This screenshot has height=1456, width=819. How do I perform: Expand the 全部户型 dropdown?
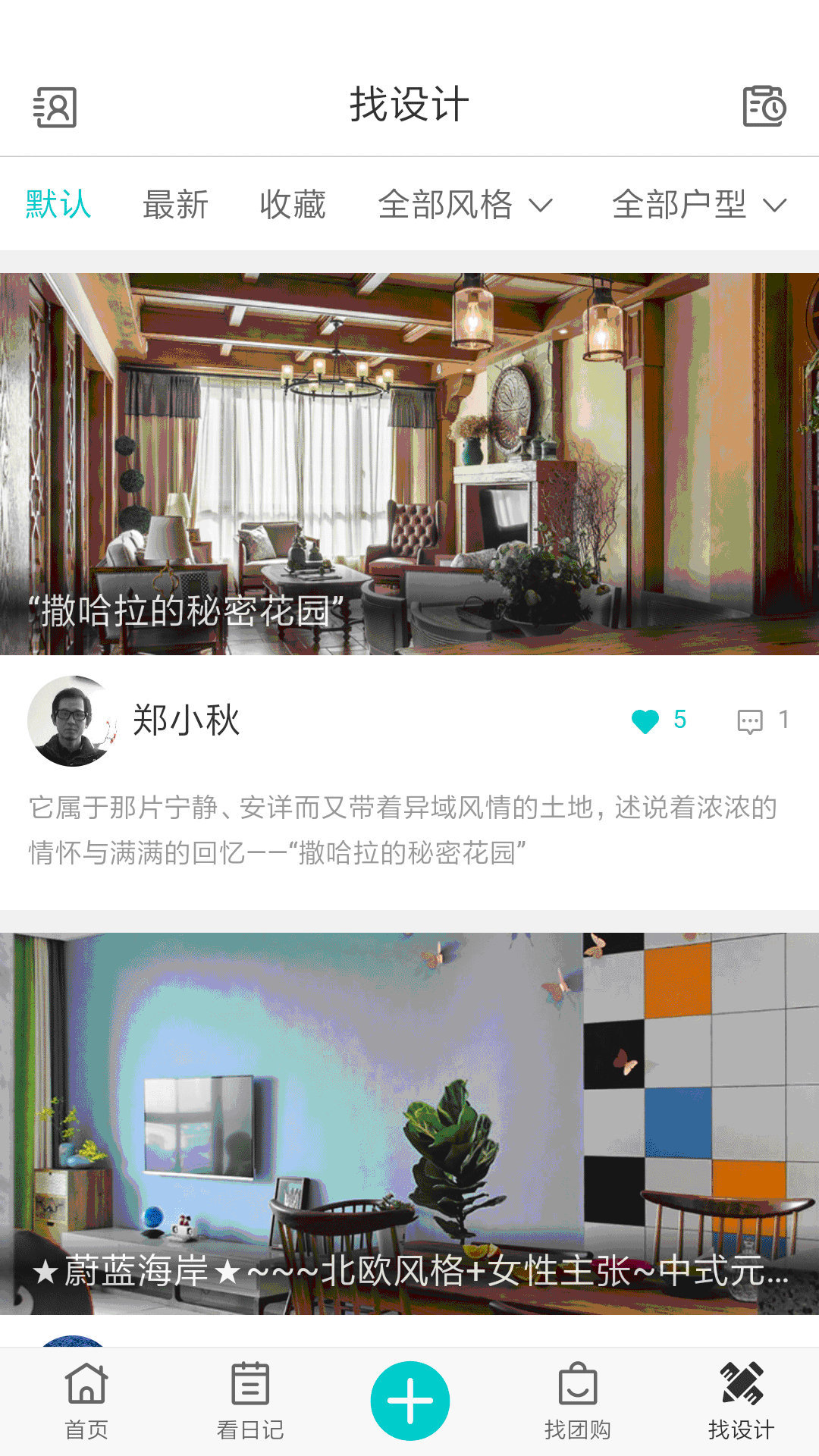pos(699,205)
